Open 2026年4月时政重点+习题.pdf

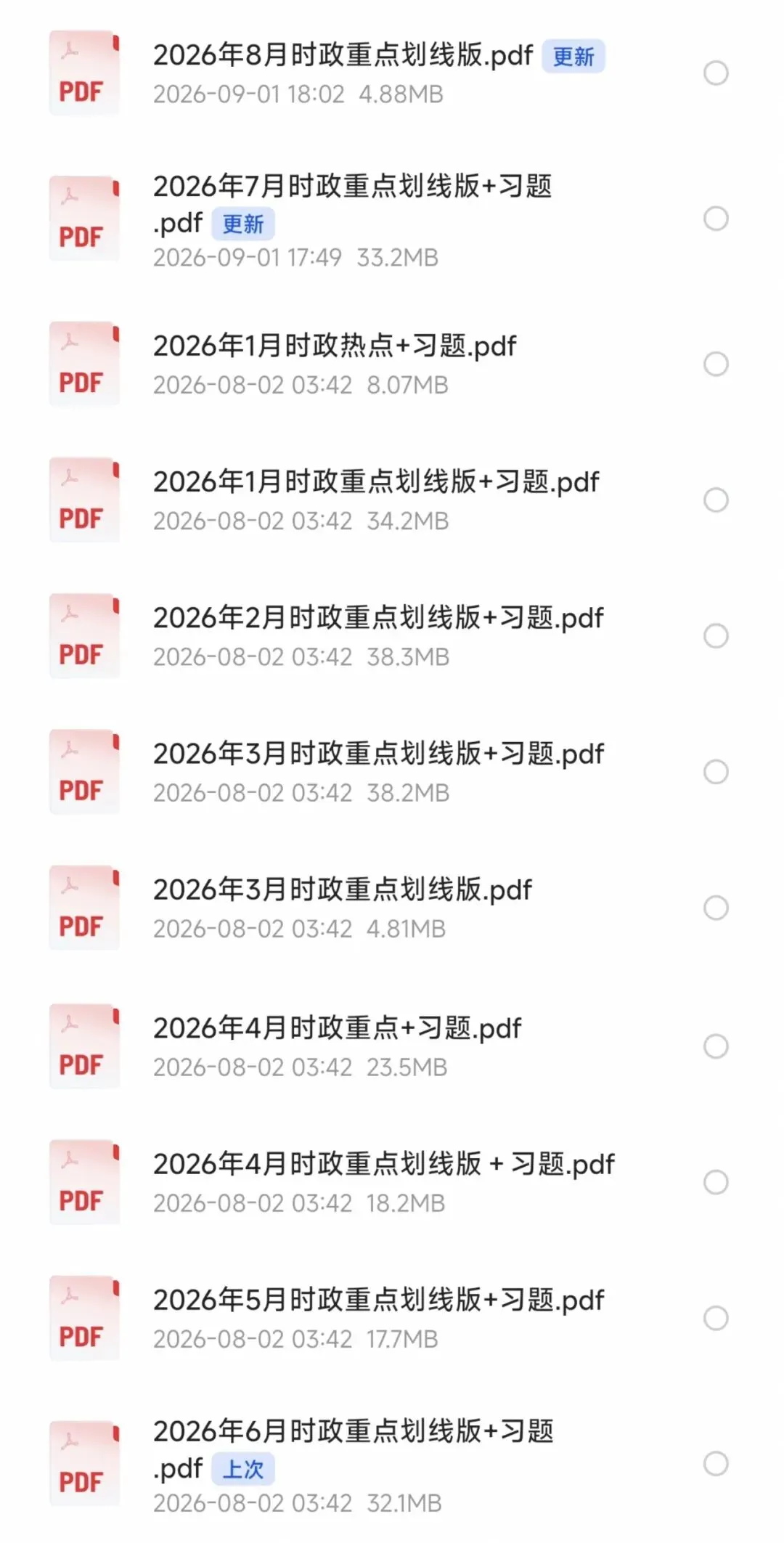(x=338, y=1028)
